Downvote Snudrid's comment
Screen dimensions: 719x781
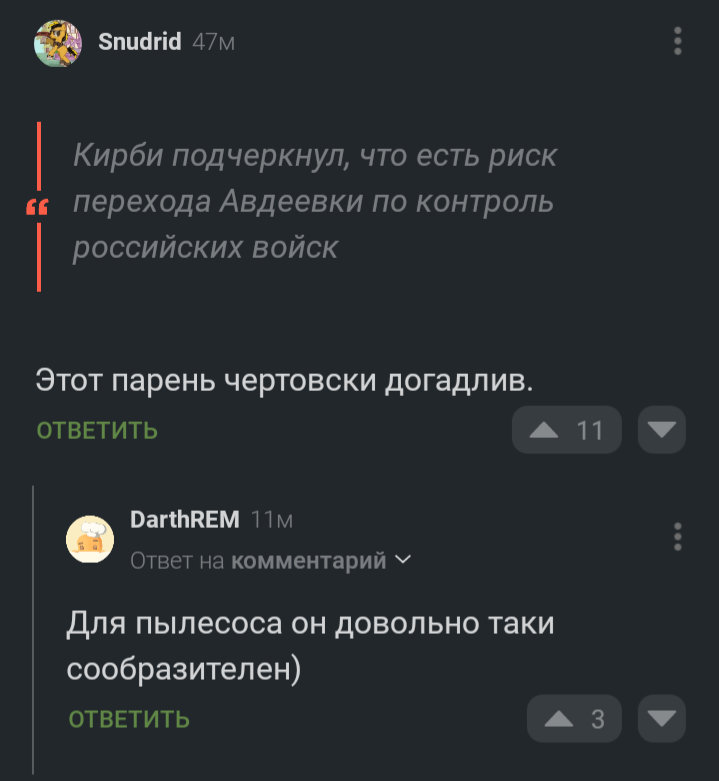coord(661,431)
